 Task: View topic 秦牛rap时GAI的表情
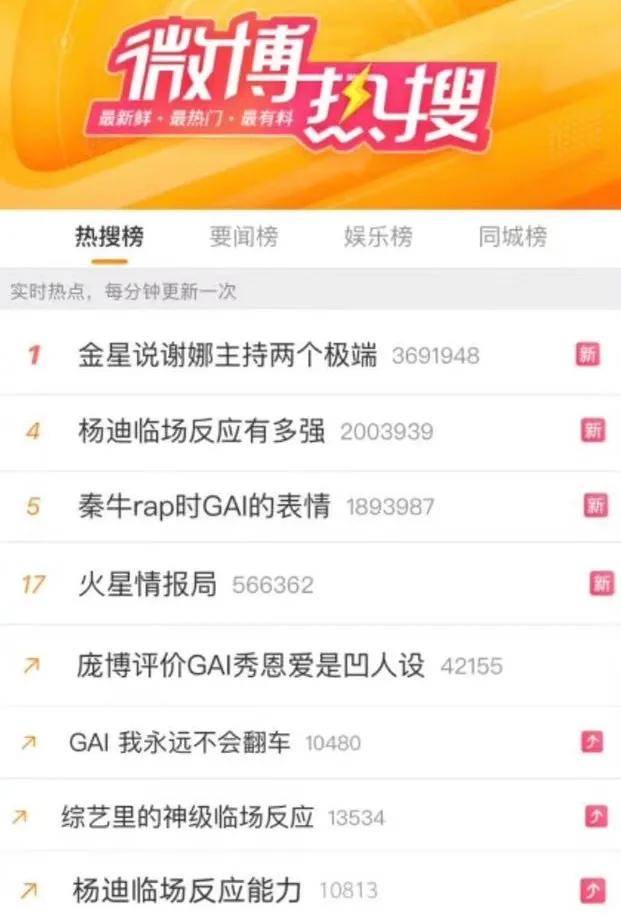coord(204,506)
